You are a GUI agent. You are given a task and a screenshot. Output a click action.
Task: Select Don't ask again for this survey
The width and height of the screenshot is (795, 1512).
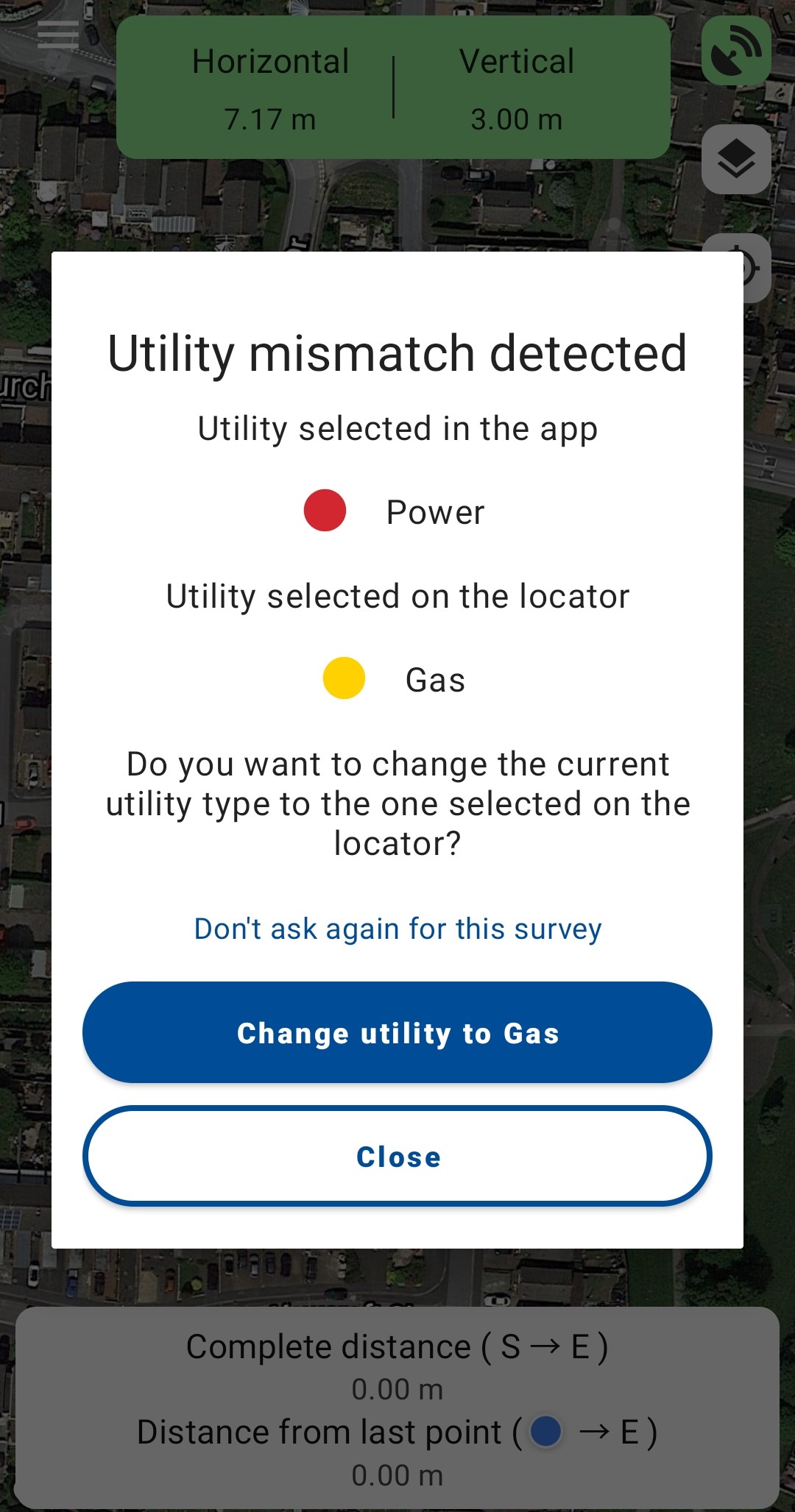tap(397, 929)
